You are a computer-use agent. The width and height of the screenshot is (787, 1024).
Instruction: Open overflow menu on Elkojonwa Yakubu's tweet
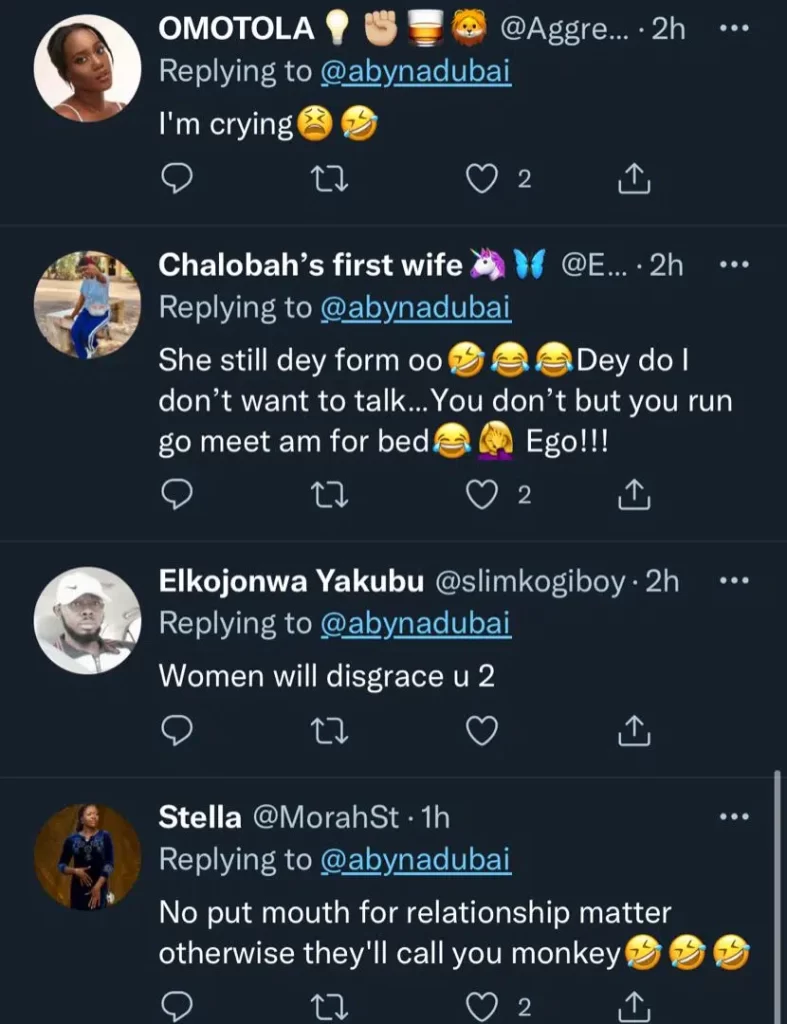tap(734, 581)
